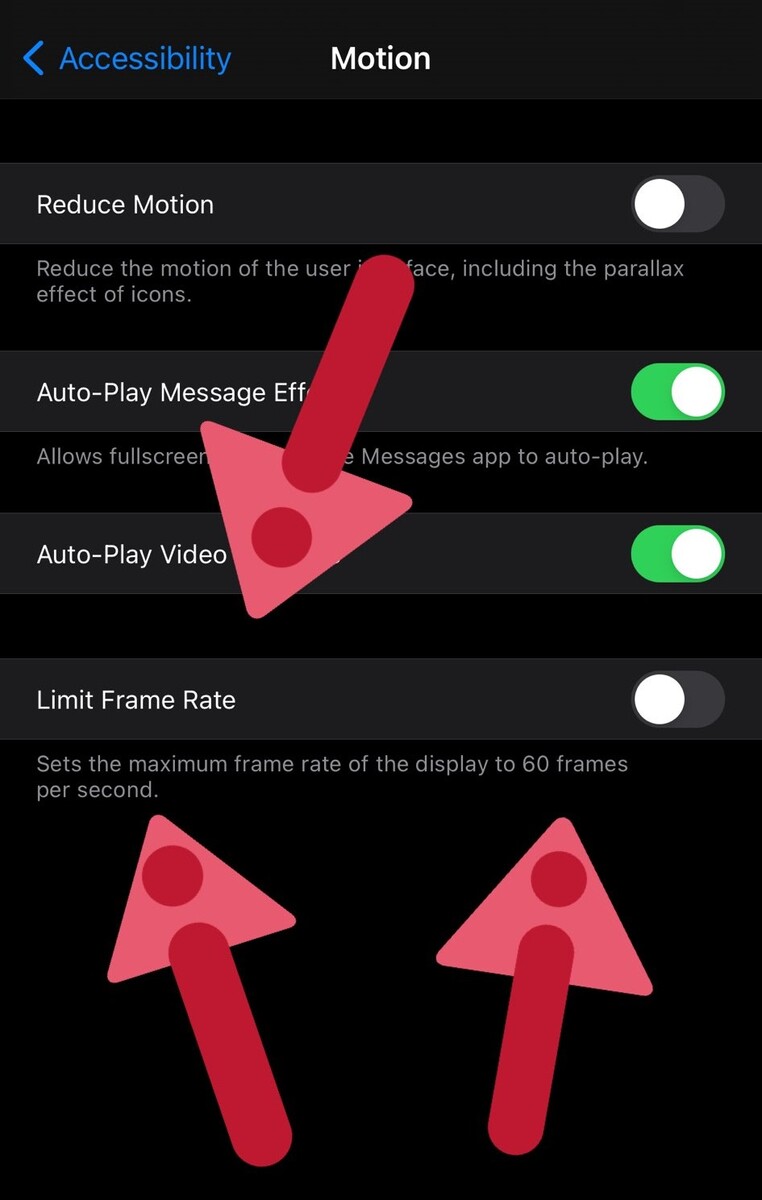Screen dimensions: 762x1200
Task: Go back to Accessibility settings
Action: (127, 59)
